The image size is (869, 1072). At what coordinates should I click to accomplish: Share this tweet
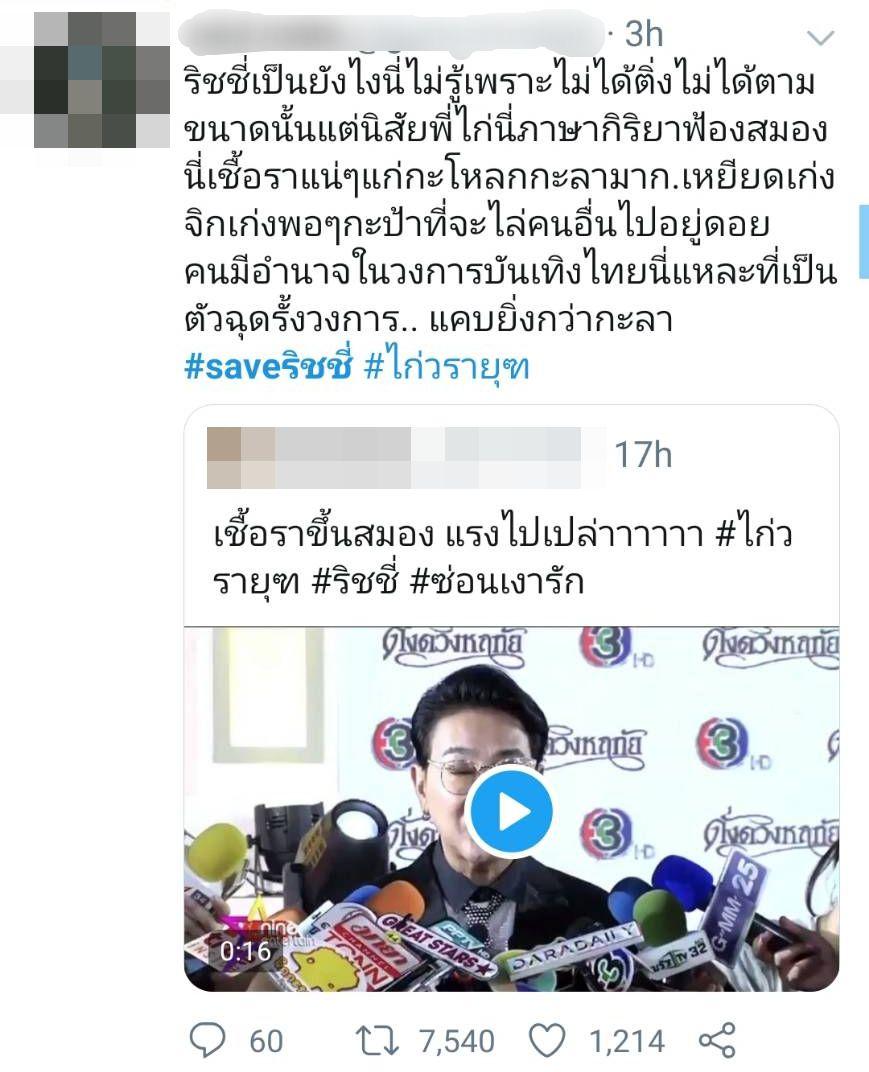717,1041
